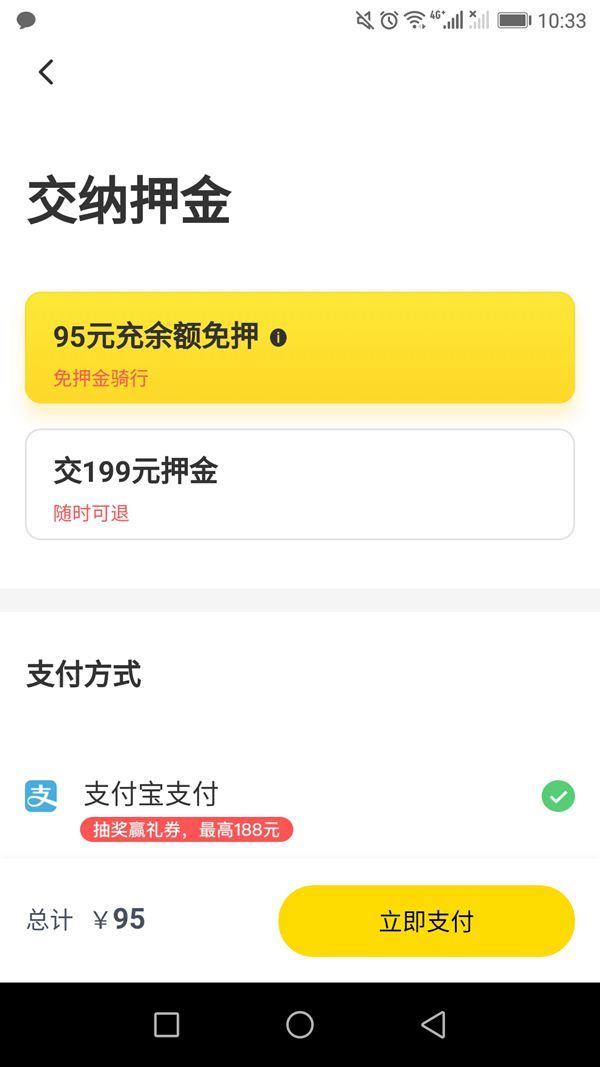Open info icon next to 95元充余额免押
Screen dimensions: 600x1067
[x=278, y=338]
